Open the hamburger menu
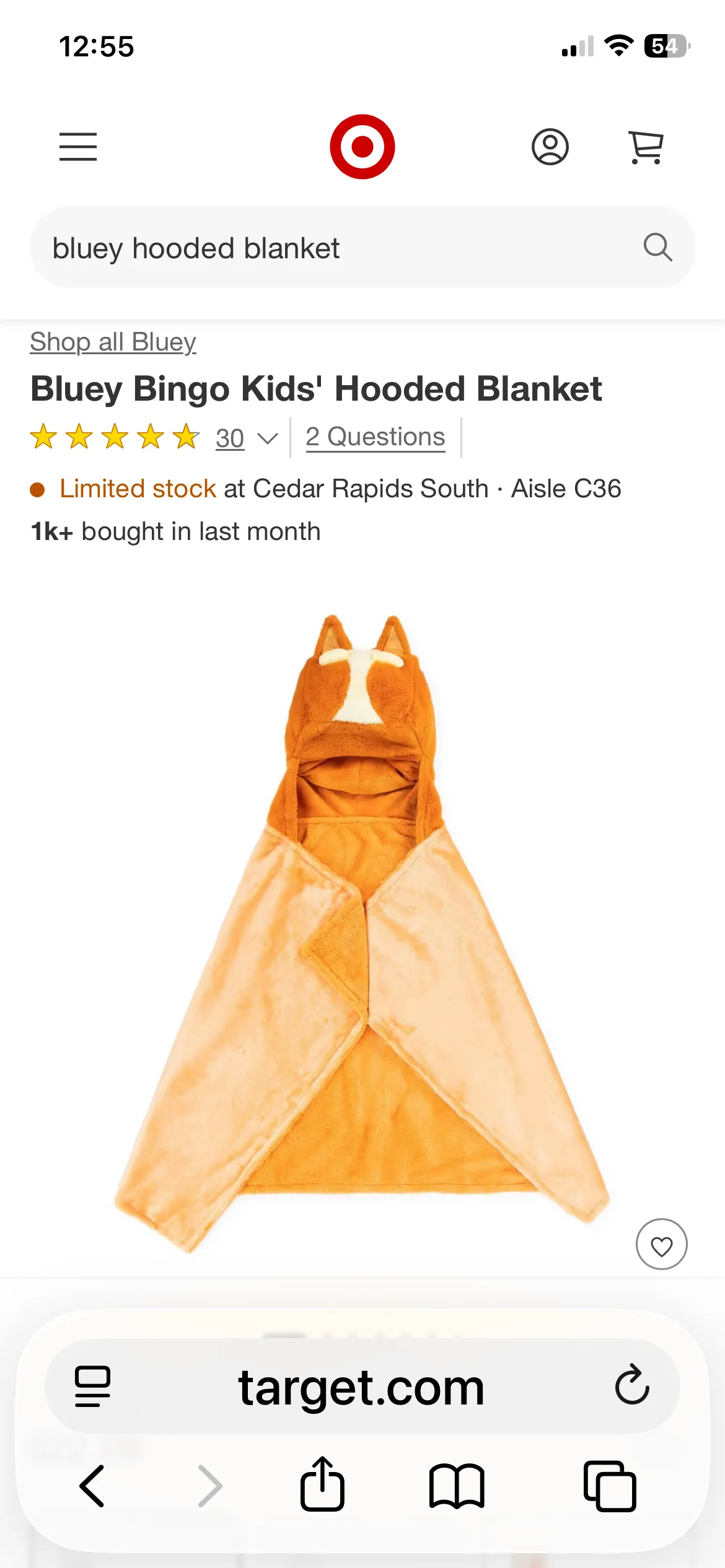725x1568 pixels. point(78,147)
